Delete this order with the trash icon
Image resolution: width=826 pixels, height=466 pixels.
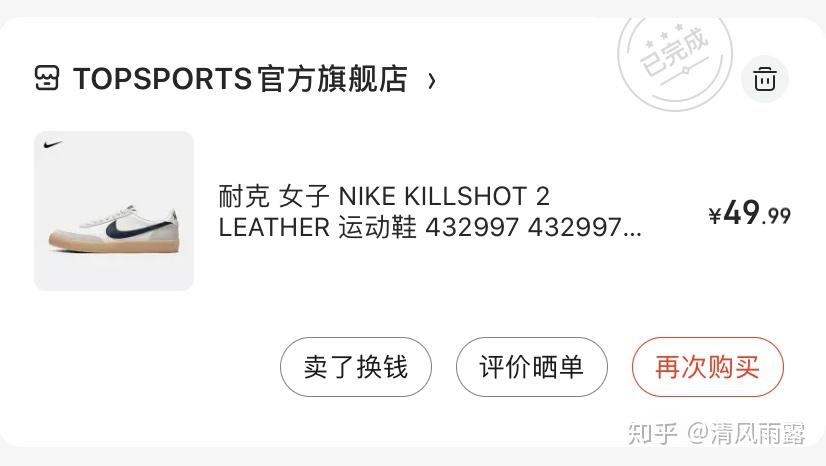click(x=765, y=79)
